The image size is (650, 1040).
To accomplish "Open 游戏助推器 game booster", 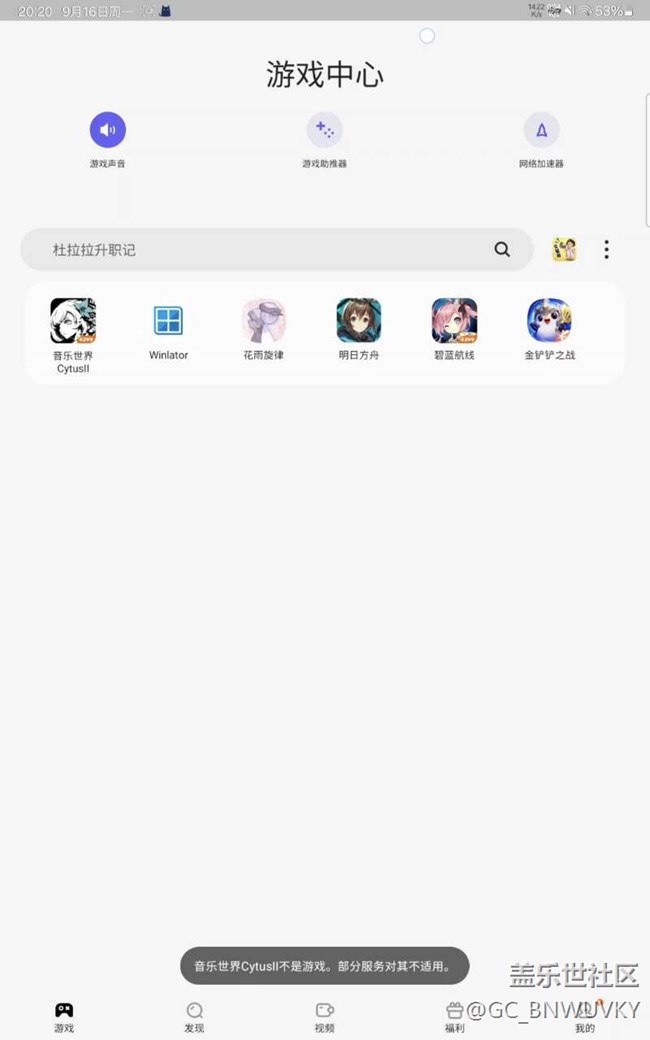I will [324, 130].
